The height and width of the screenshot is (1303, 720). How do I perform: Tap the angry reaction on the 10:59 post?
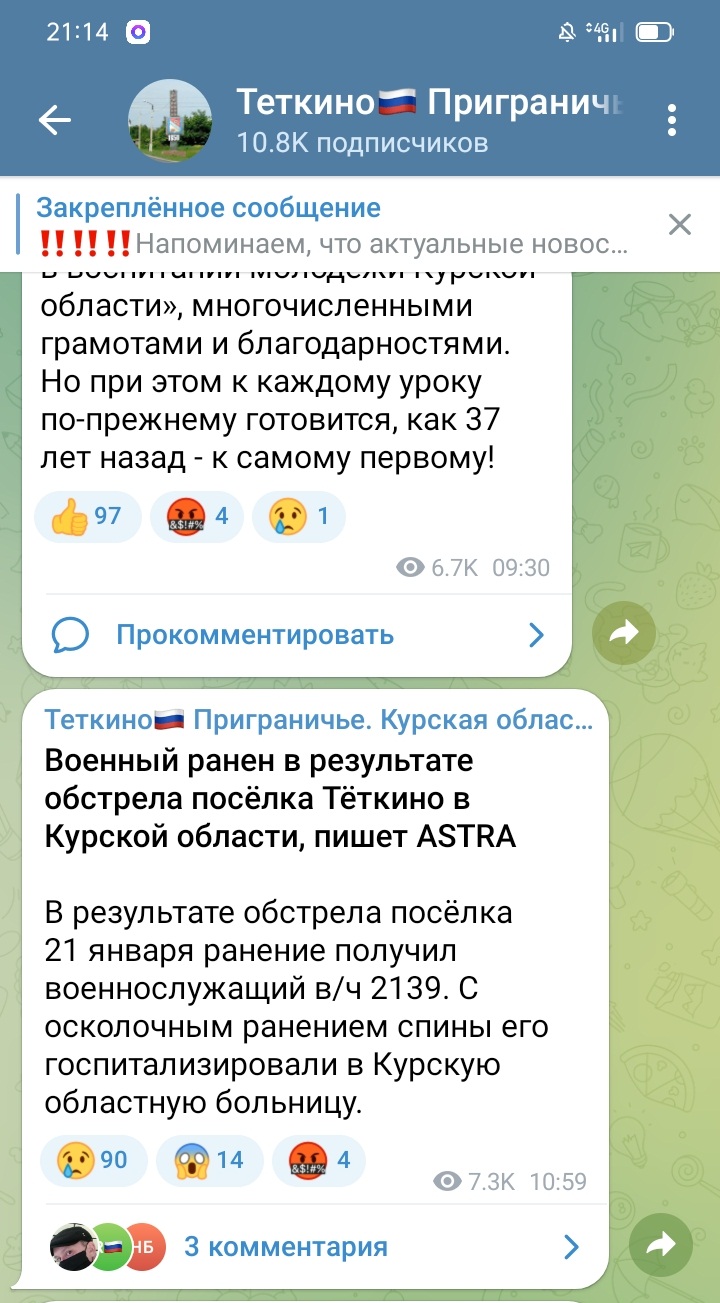319,1160
